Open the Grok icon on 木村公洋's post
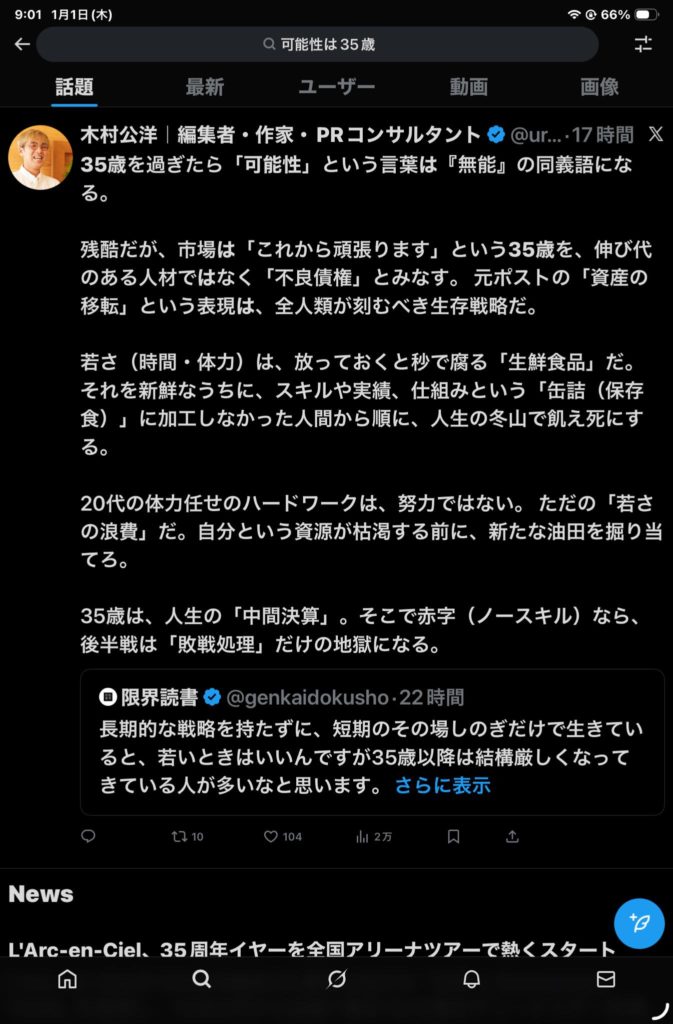The height and width of the screenshot is (1024, 673). [655, 134]
